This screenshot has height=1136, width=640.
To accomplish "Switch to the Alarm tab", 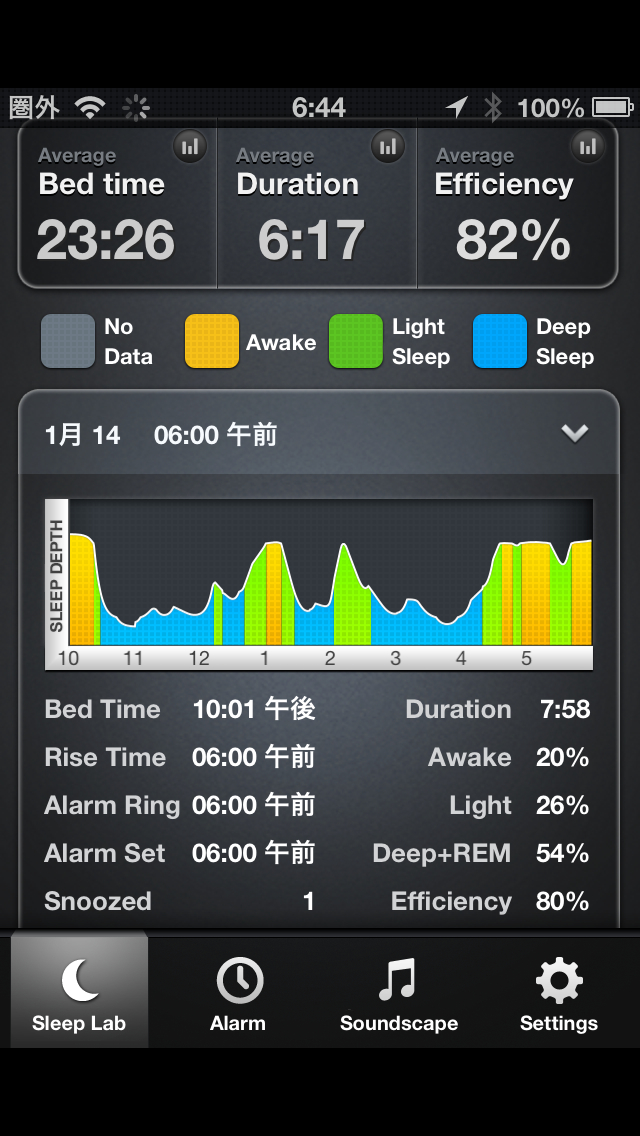I will click(x=238, y=990).
